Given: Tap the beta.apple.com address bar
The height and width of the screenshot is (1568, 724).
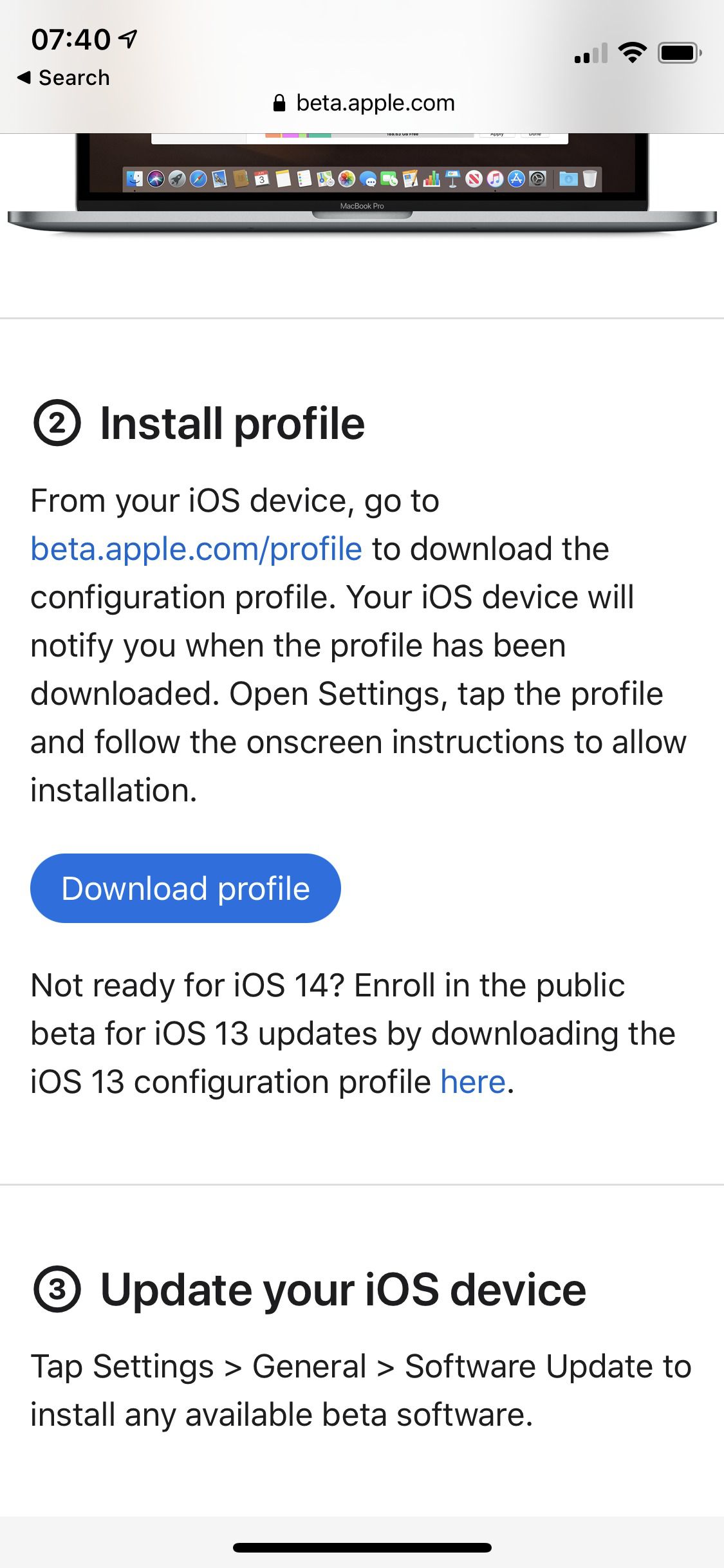Looking at the screenshot, I should 364,103.
